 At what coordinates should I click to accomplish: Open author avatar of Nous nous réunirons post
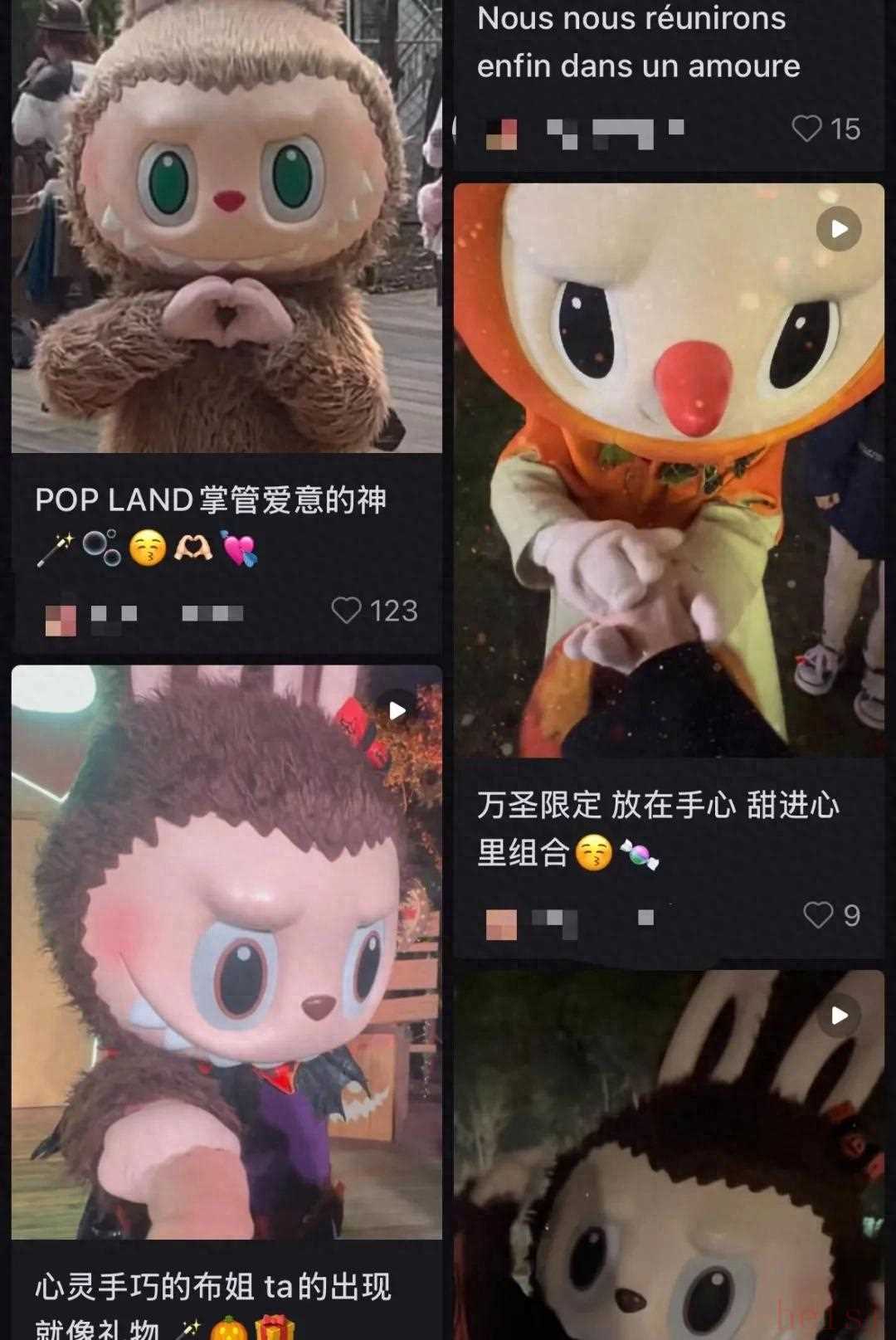(x=501, y=134)
